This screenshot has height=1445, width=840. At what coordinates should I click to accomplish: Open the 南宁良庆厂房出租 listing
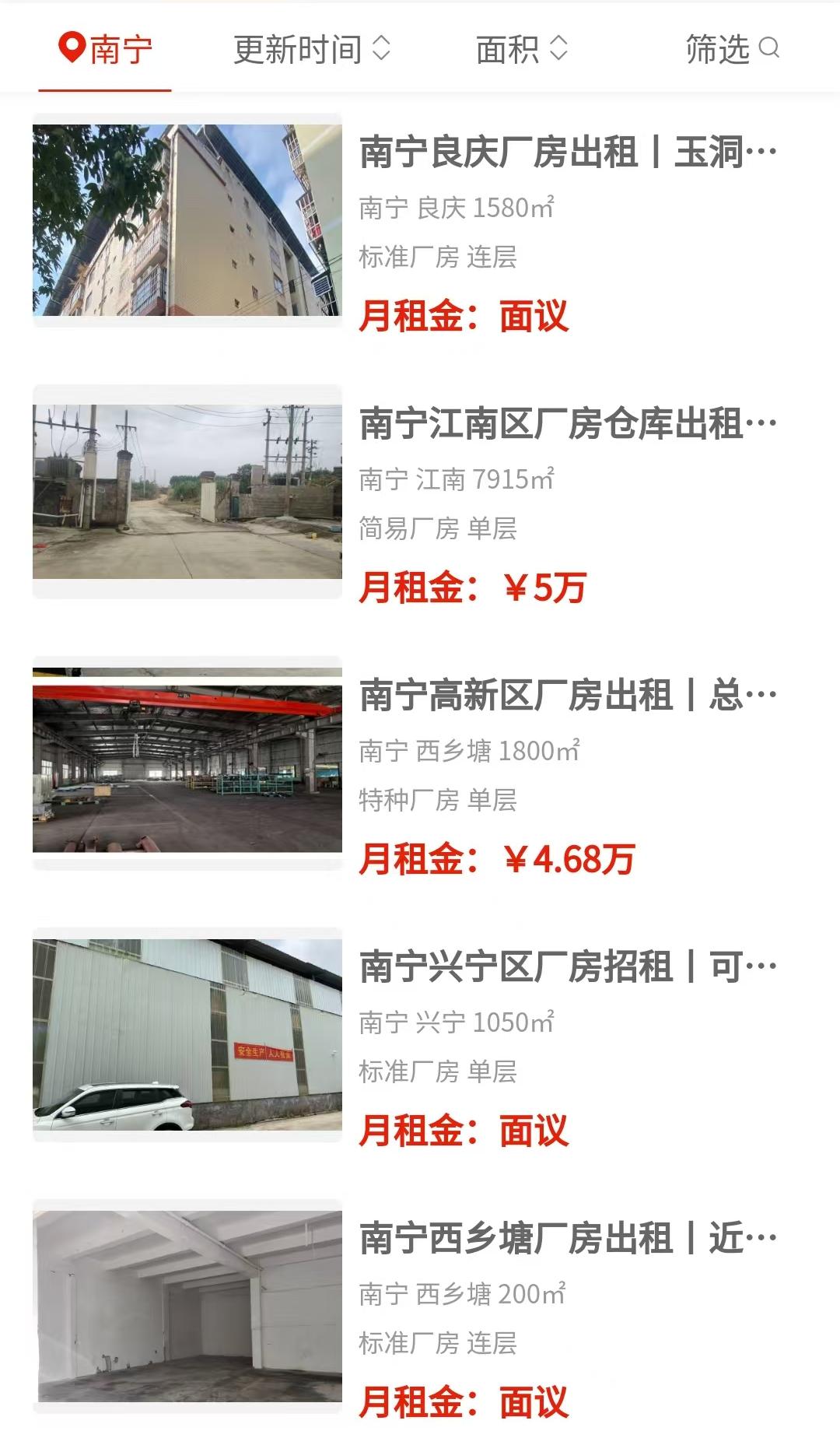pyautogui.click(x=568, y=153)
